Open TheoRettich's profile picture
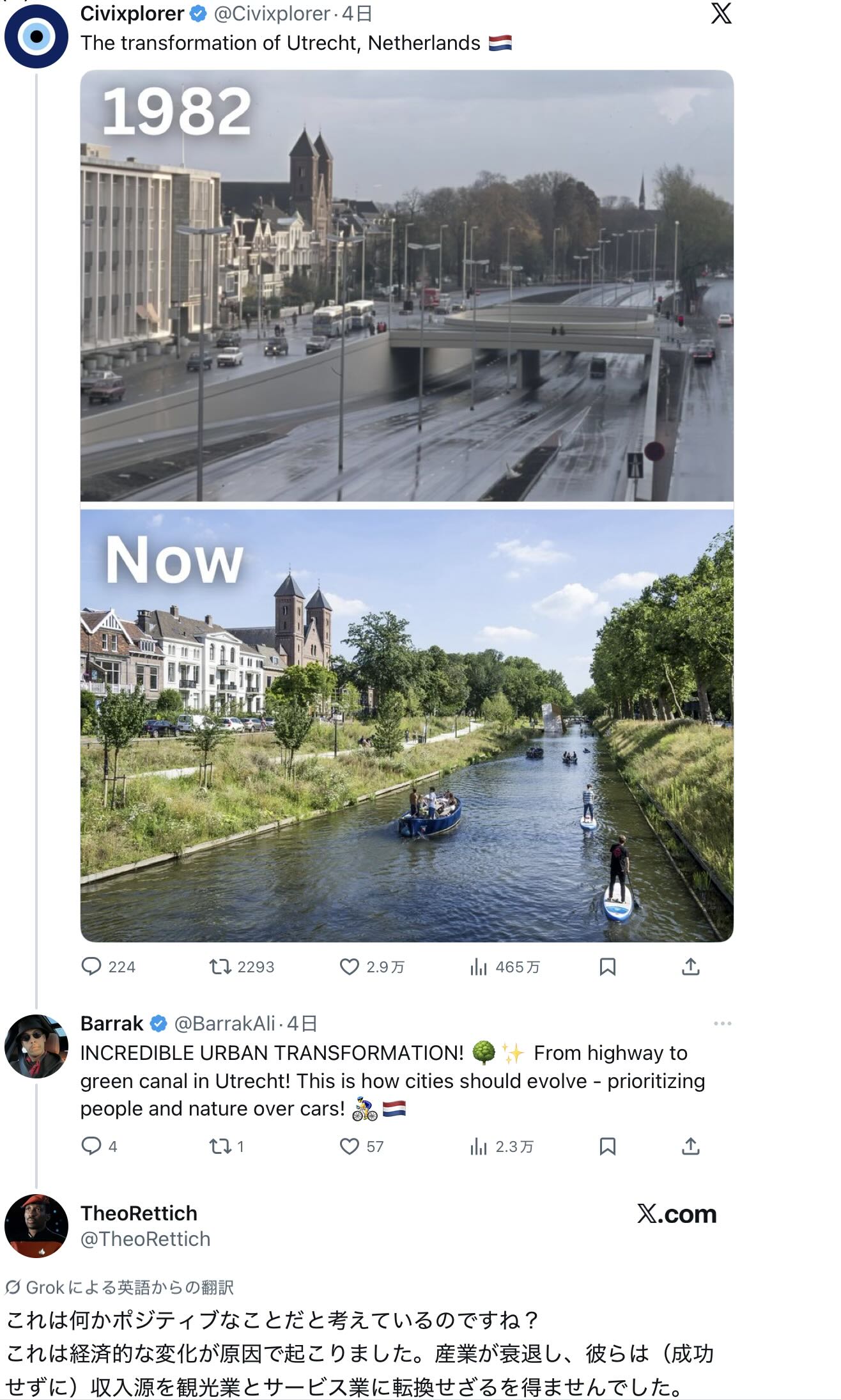 (36, 1225)
